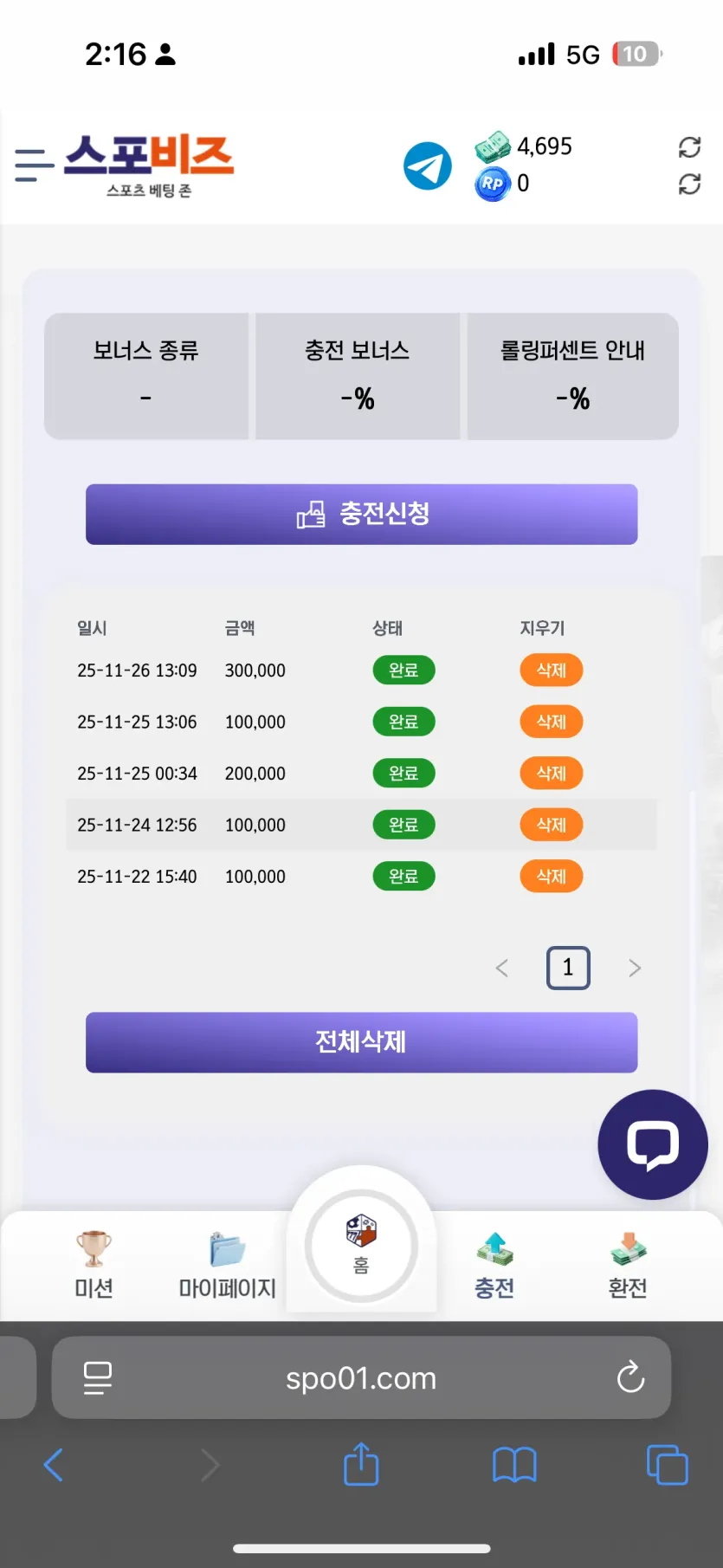
Task: Reload the page in Safari address bar
Action: click(630, 1377)
